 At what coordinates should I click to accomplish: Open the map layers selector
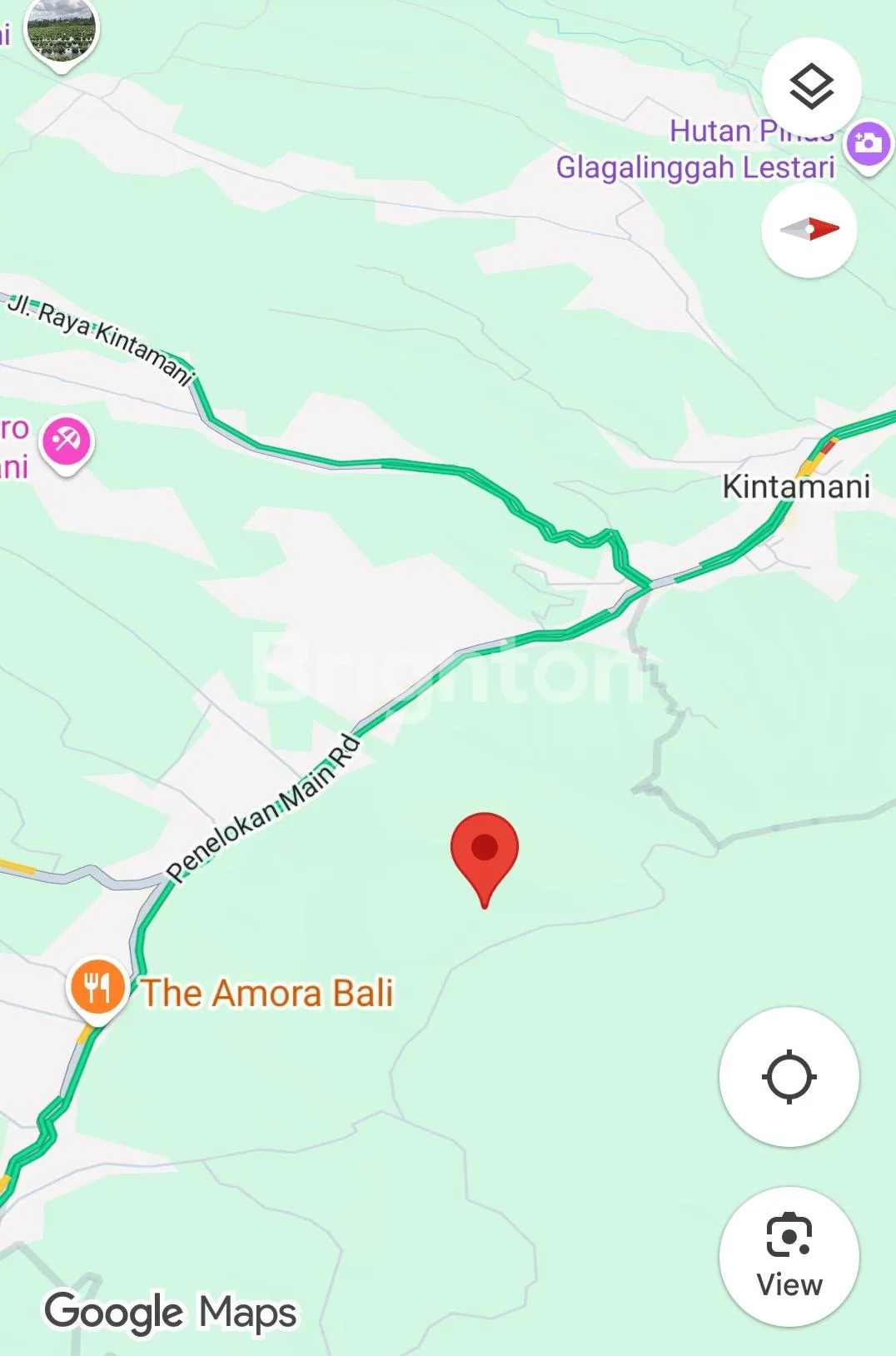coord(811,87)
